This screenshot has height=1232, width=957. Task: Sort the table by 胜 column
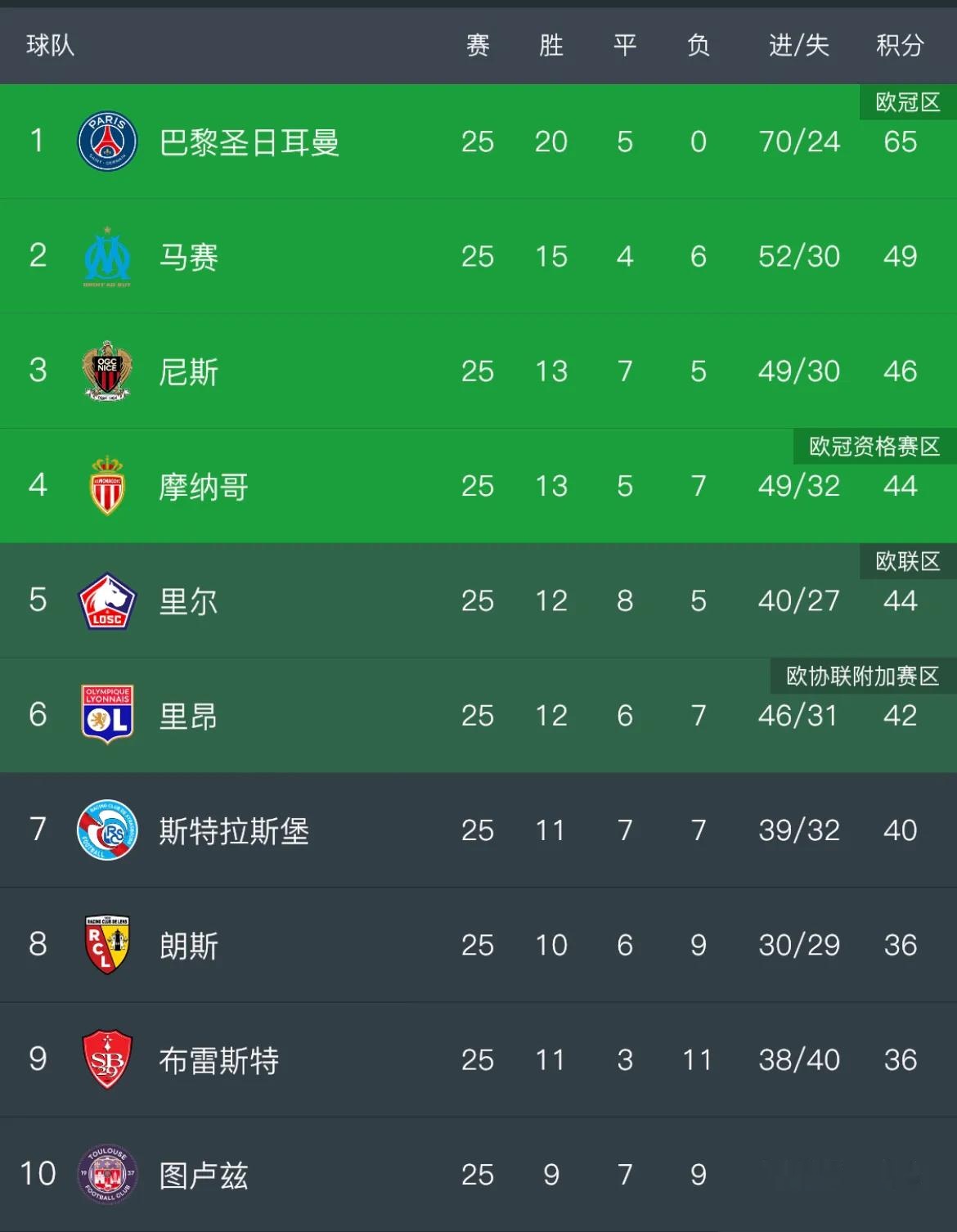click(x=552, y=47)
